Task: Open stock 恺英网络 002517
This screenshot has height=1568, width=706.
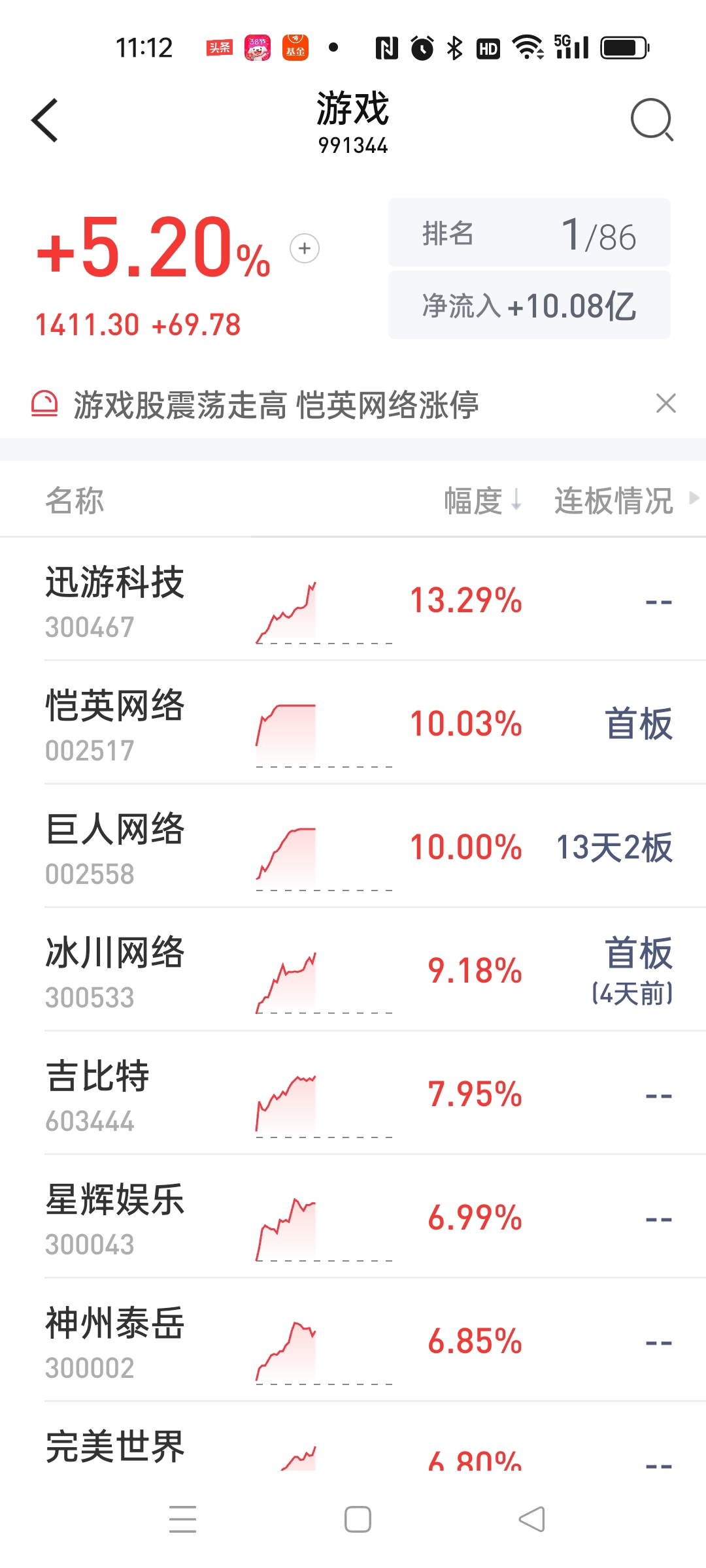Action: coord(353,723)
